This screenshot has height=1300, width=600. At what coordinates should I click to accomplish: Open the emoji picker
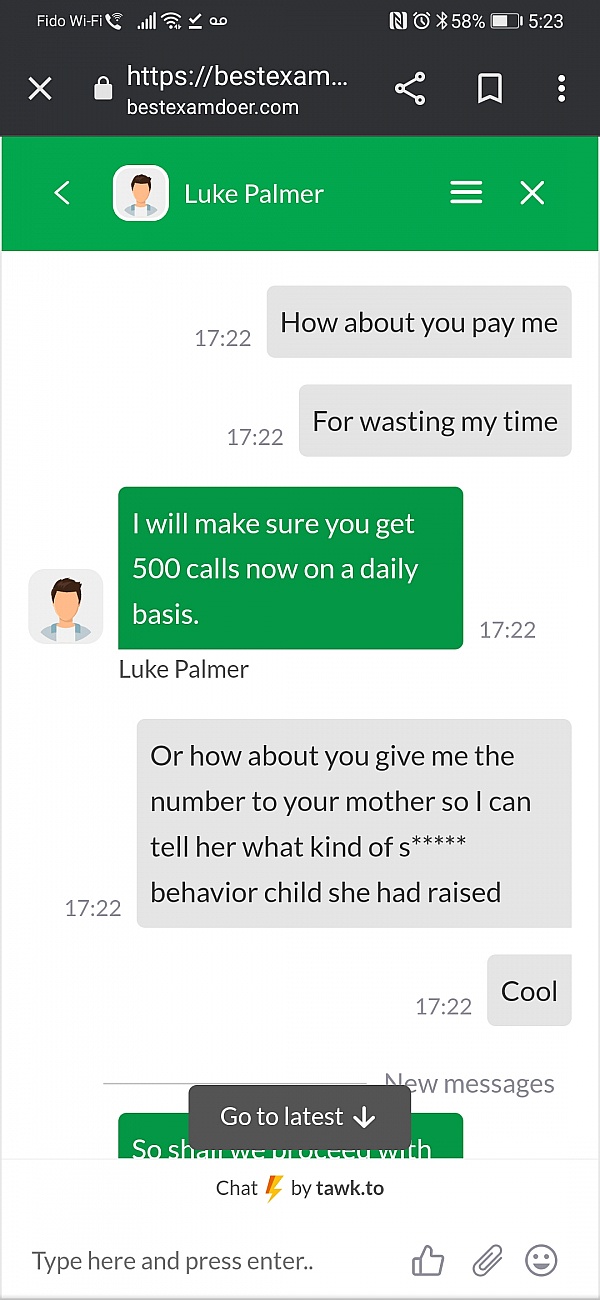point(542,1261)
